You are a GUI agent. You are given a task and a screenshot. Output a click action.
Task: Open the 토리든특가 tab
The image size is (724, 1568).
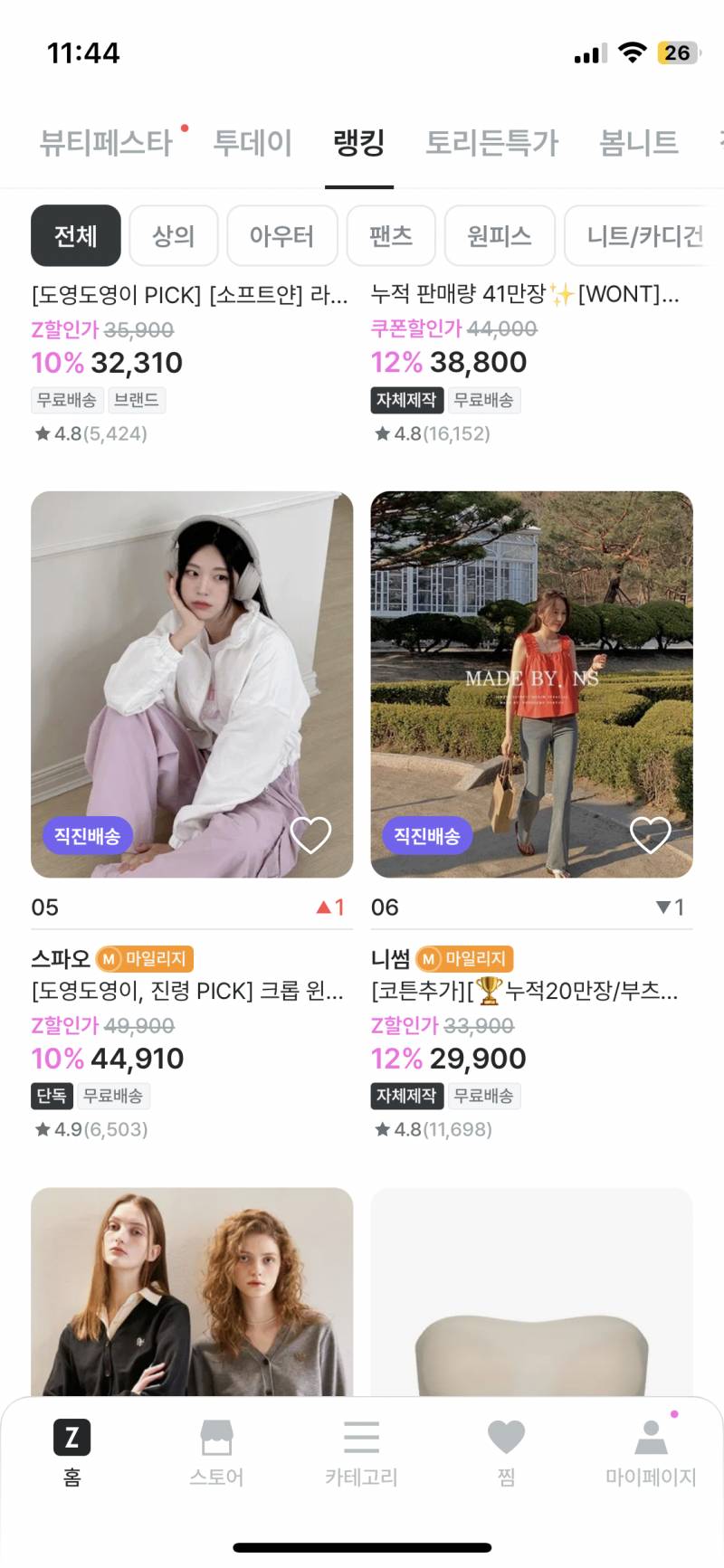coord(492,142)
